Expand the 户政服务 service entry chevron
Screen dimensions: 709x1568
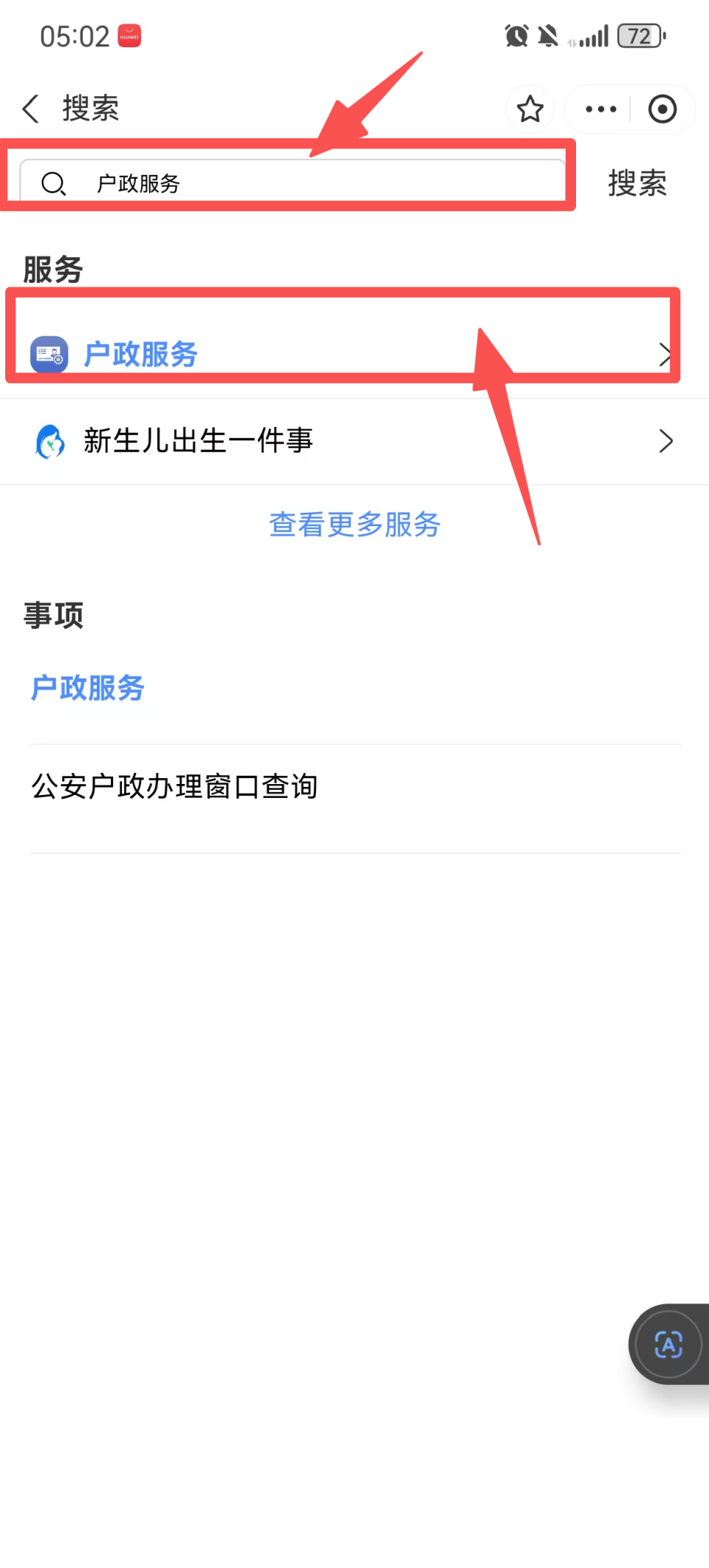point(665,353)
